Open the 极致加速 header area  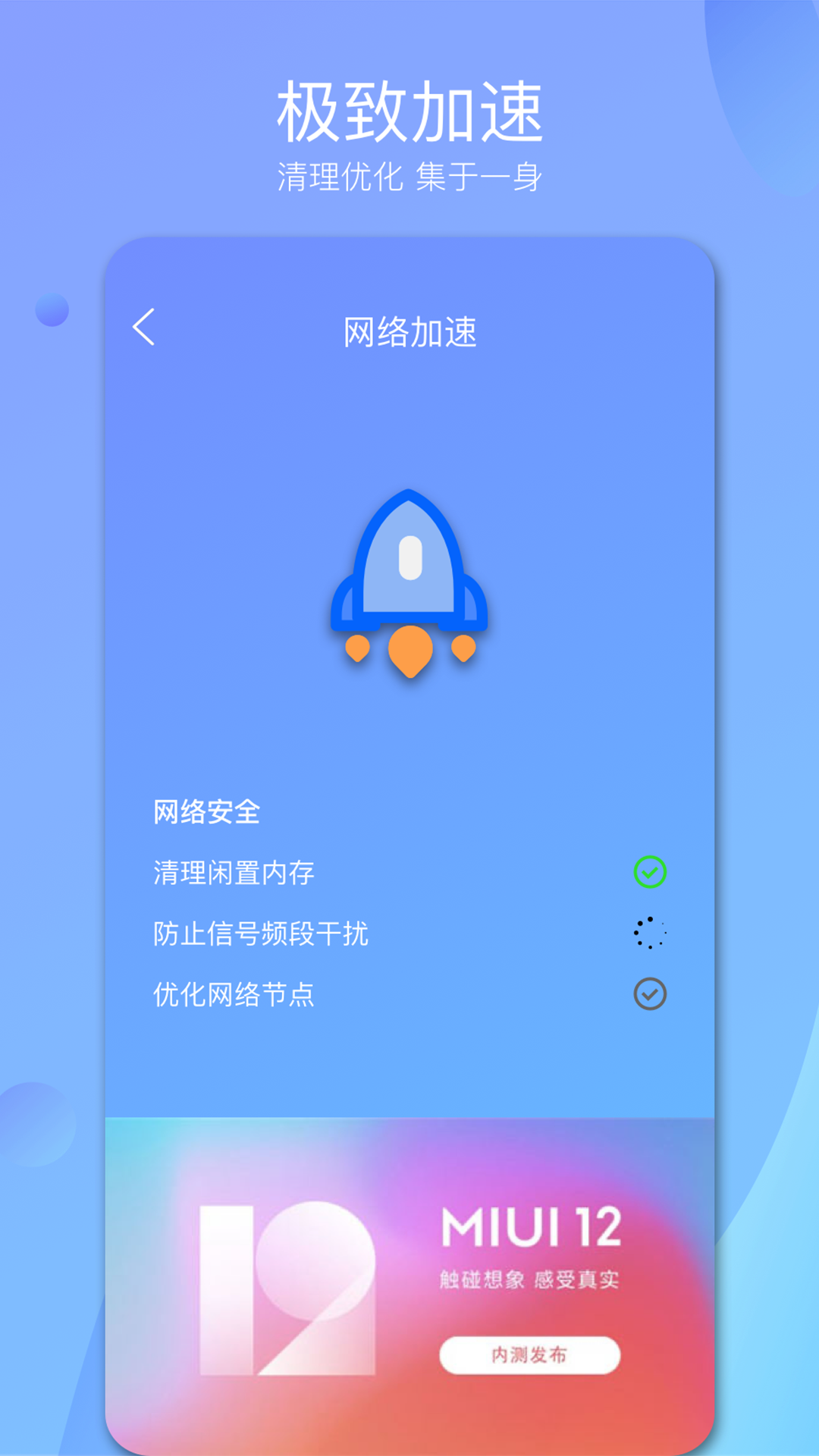click(409, 114)
